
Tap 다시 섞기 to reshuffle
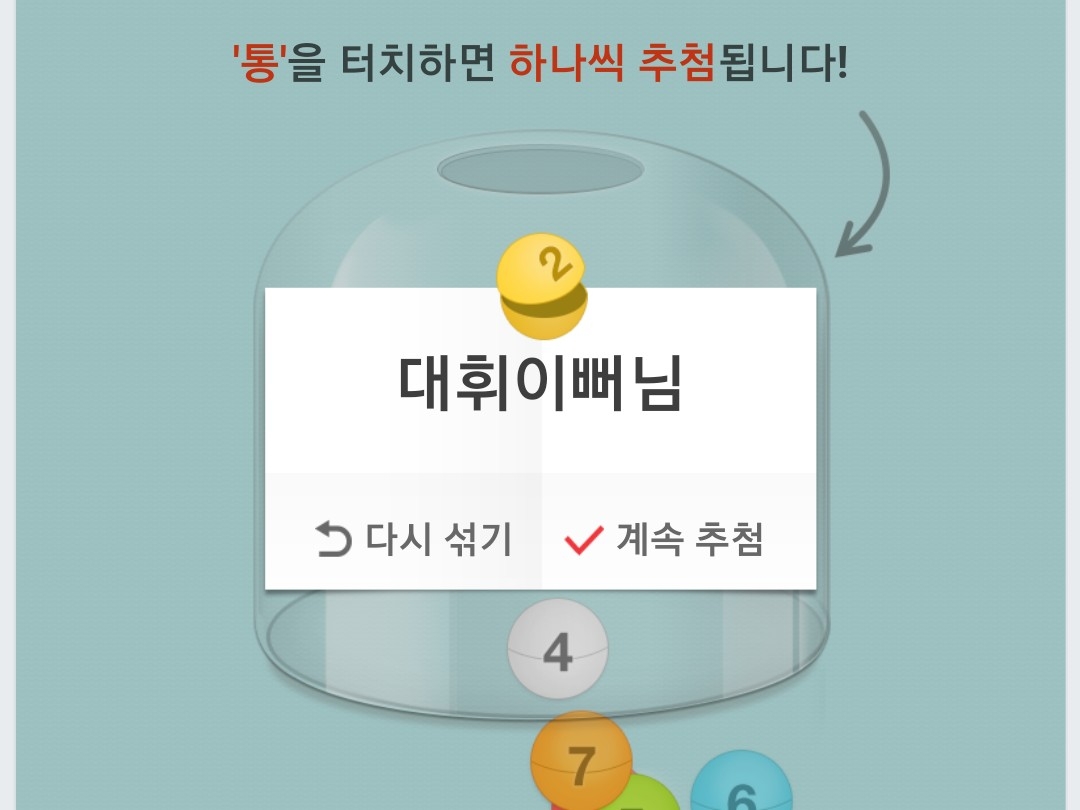(412, 540)
